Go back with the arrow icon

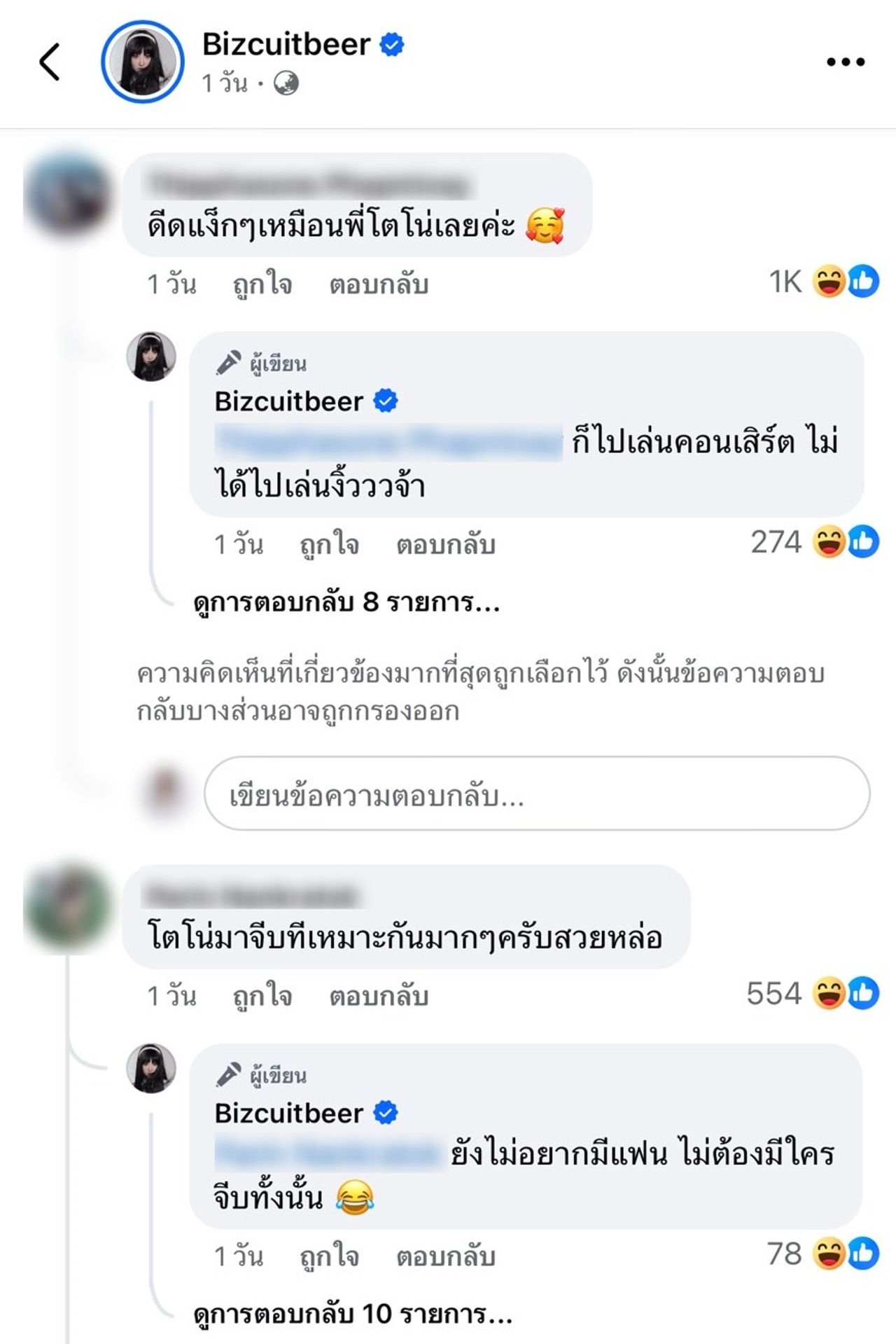point(50,62)
